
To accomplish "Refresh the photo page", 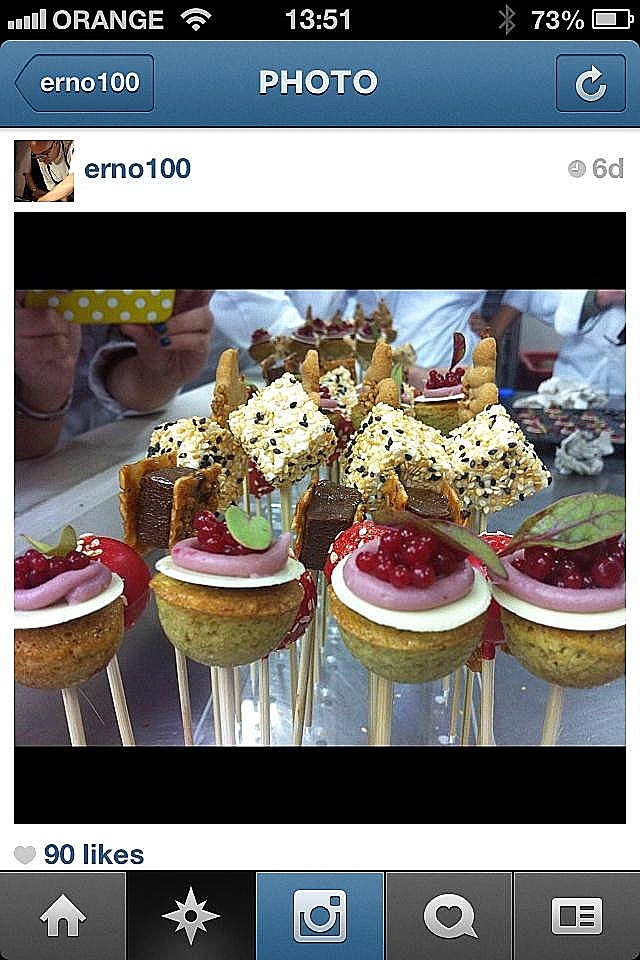I will click(590, 83).
